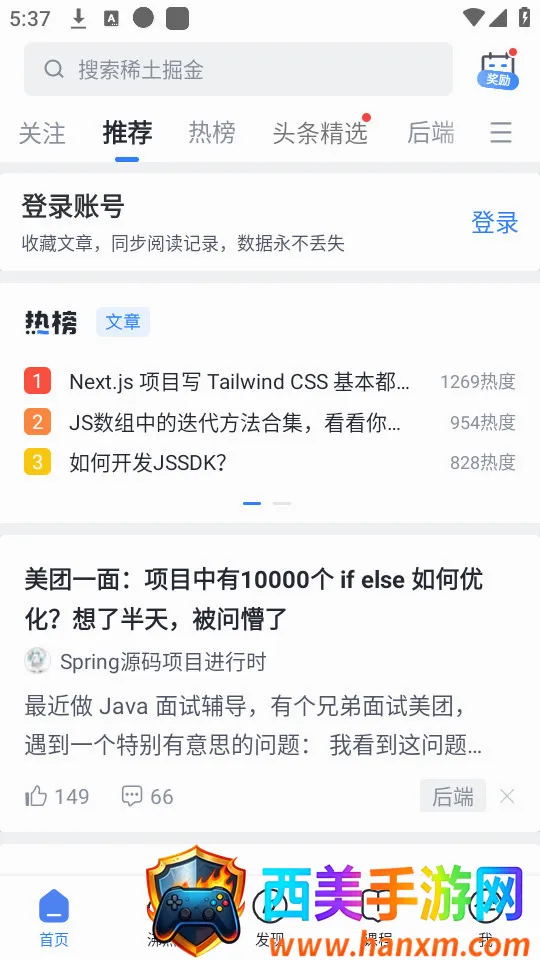Open hot article JS数组中的迭代方法合集
Screen dimensions: 540x960
(x=269, y=422)
